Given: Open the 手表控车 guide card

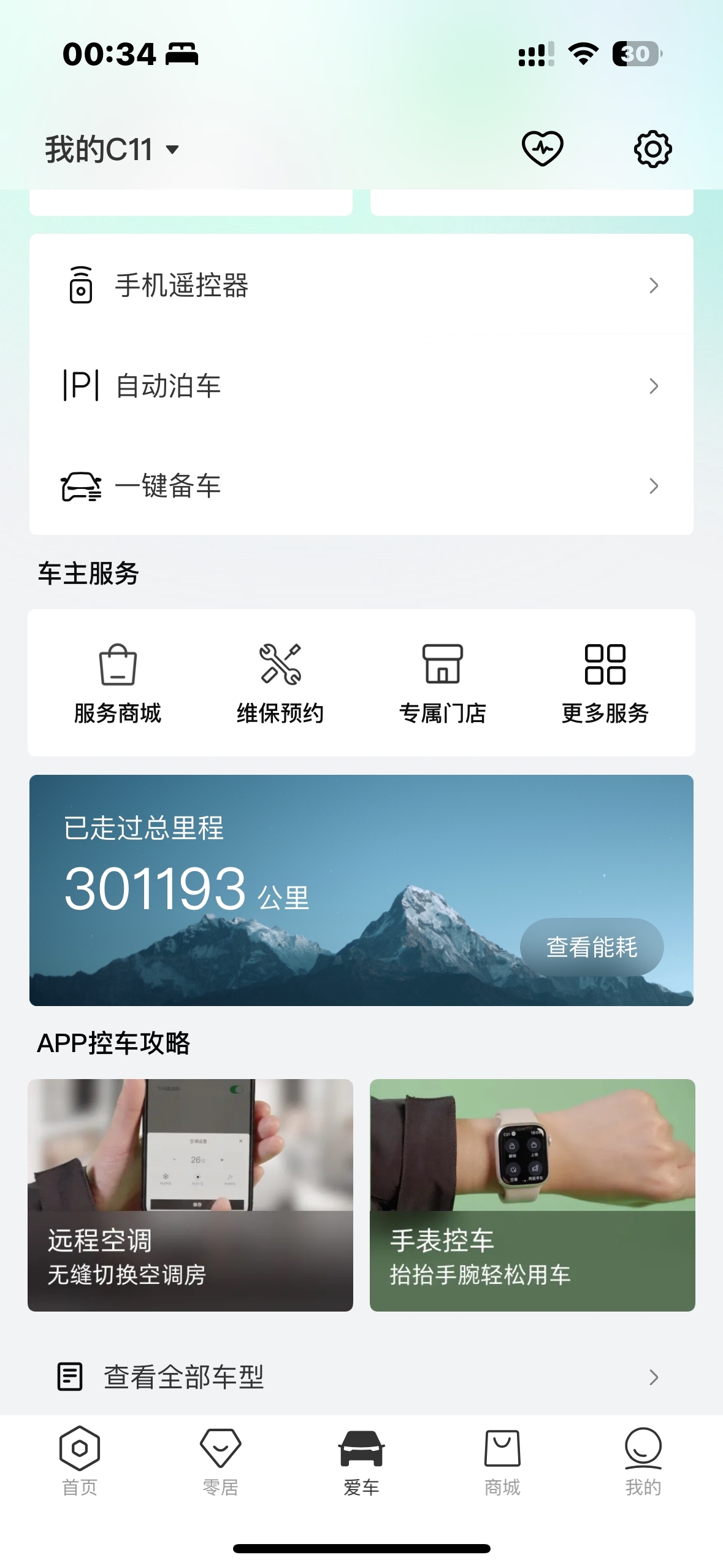Looking at the screenshot, I should pos(532,1194).
